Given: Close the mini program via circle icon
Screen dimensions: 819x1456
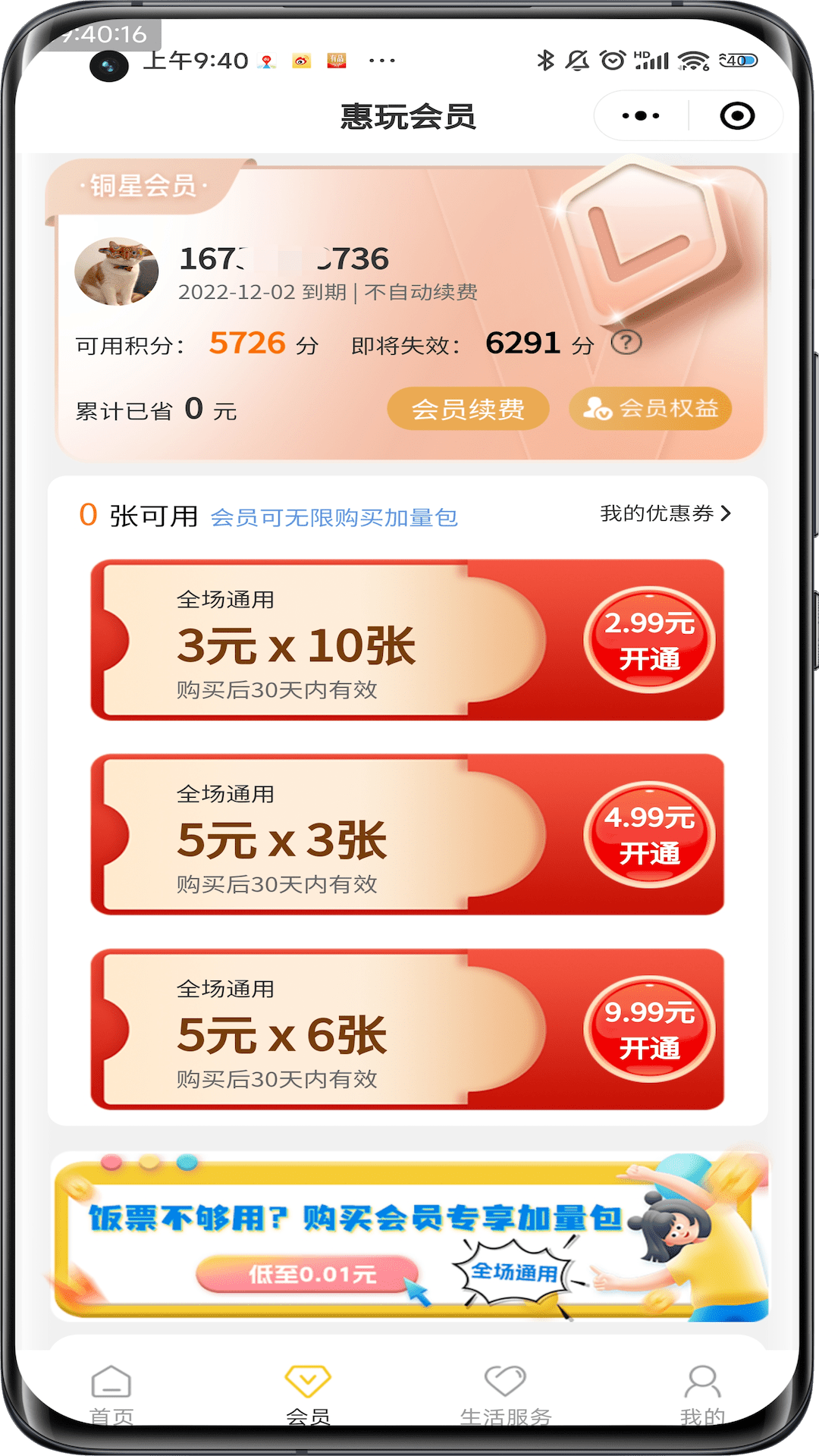Looking at the screenshot, I should point(737,116).
